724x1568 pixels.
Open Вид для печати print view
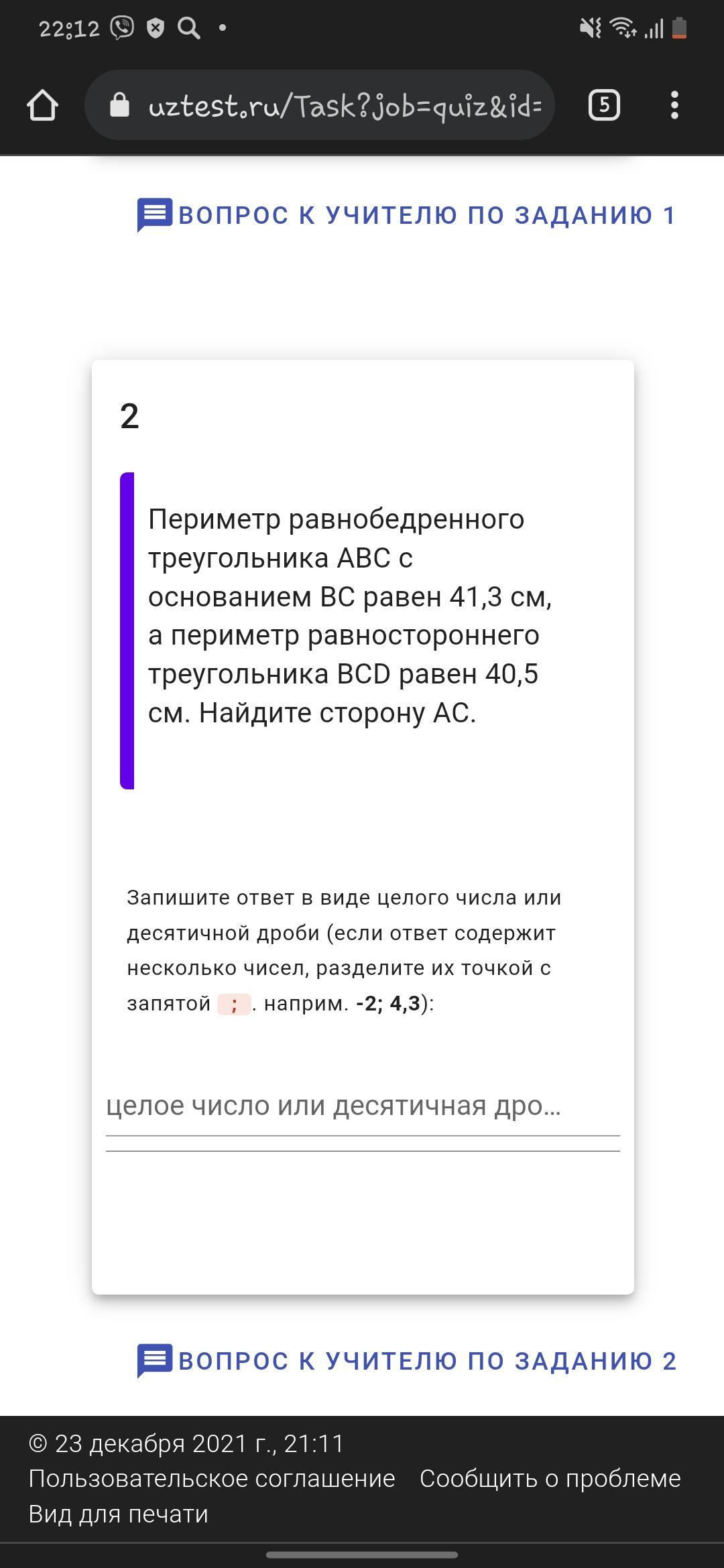(x=119, y=1514)
